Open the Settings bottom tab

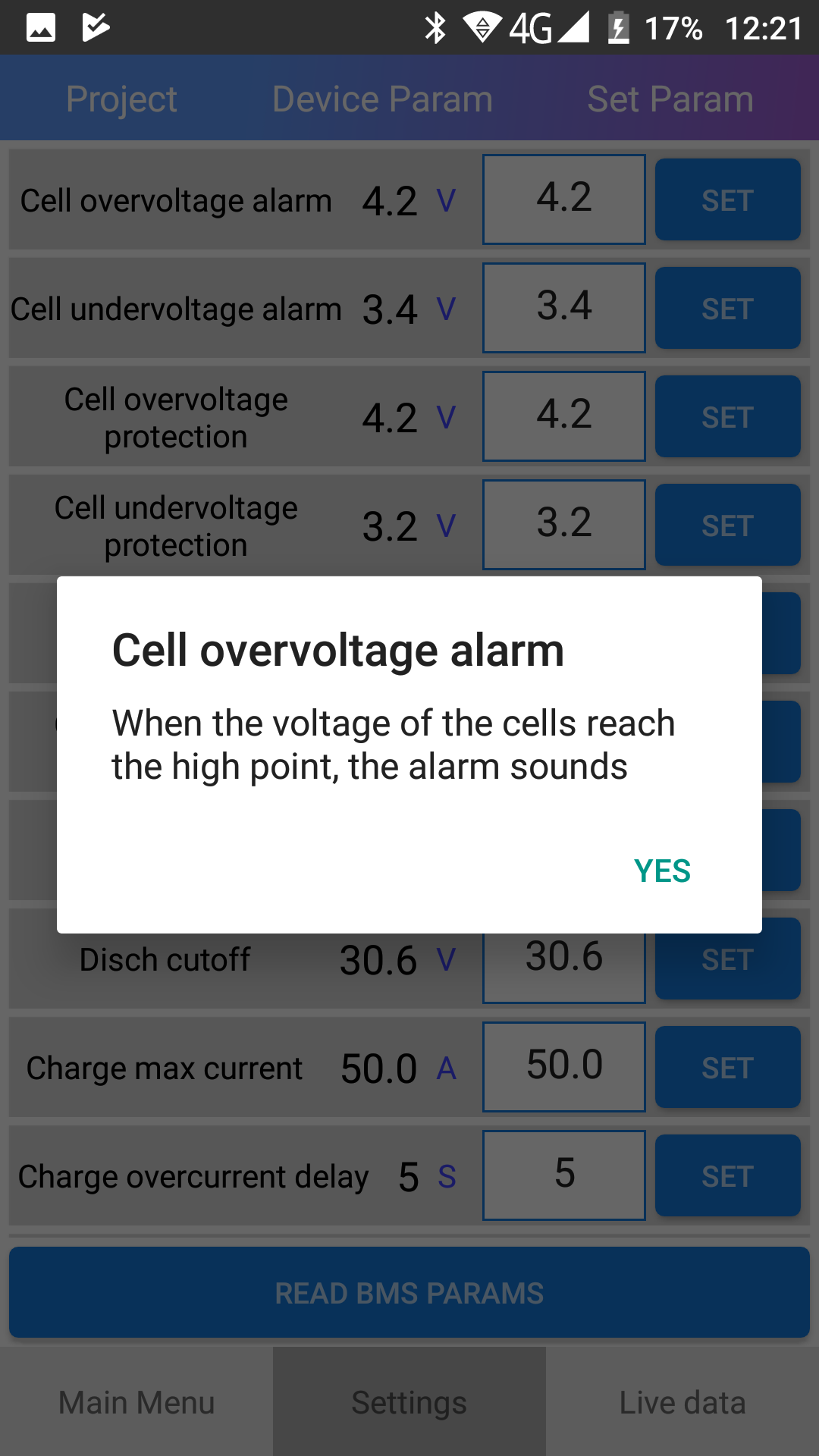point(409,1402)
